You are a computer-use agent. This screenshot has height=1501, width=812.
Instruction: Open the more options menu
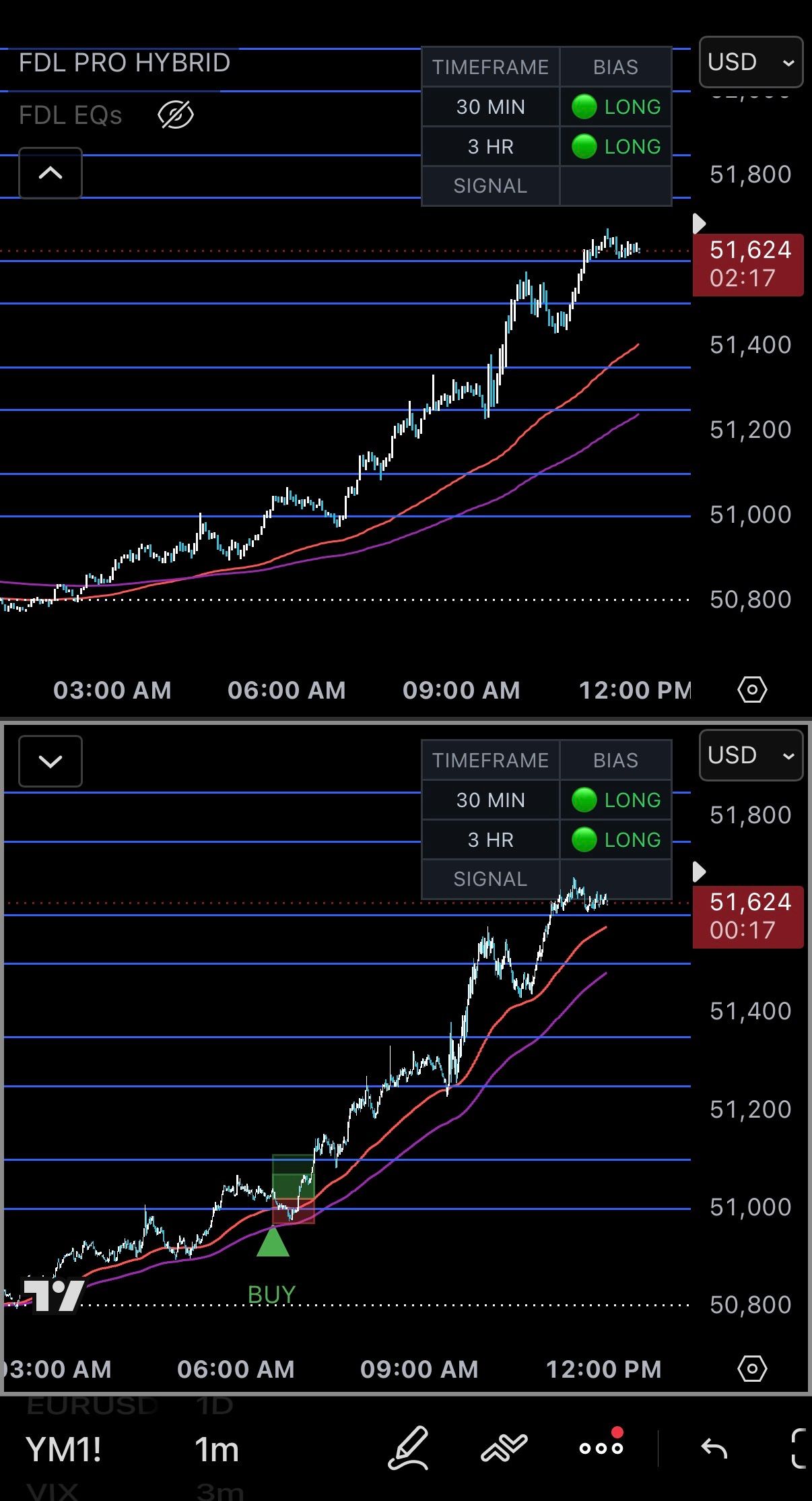click(601, 1446)
